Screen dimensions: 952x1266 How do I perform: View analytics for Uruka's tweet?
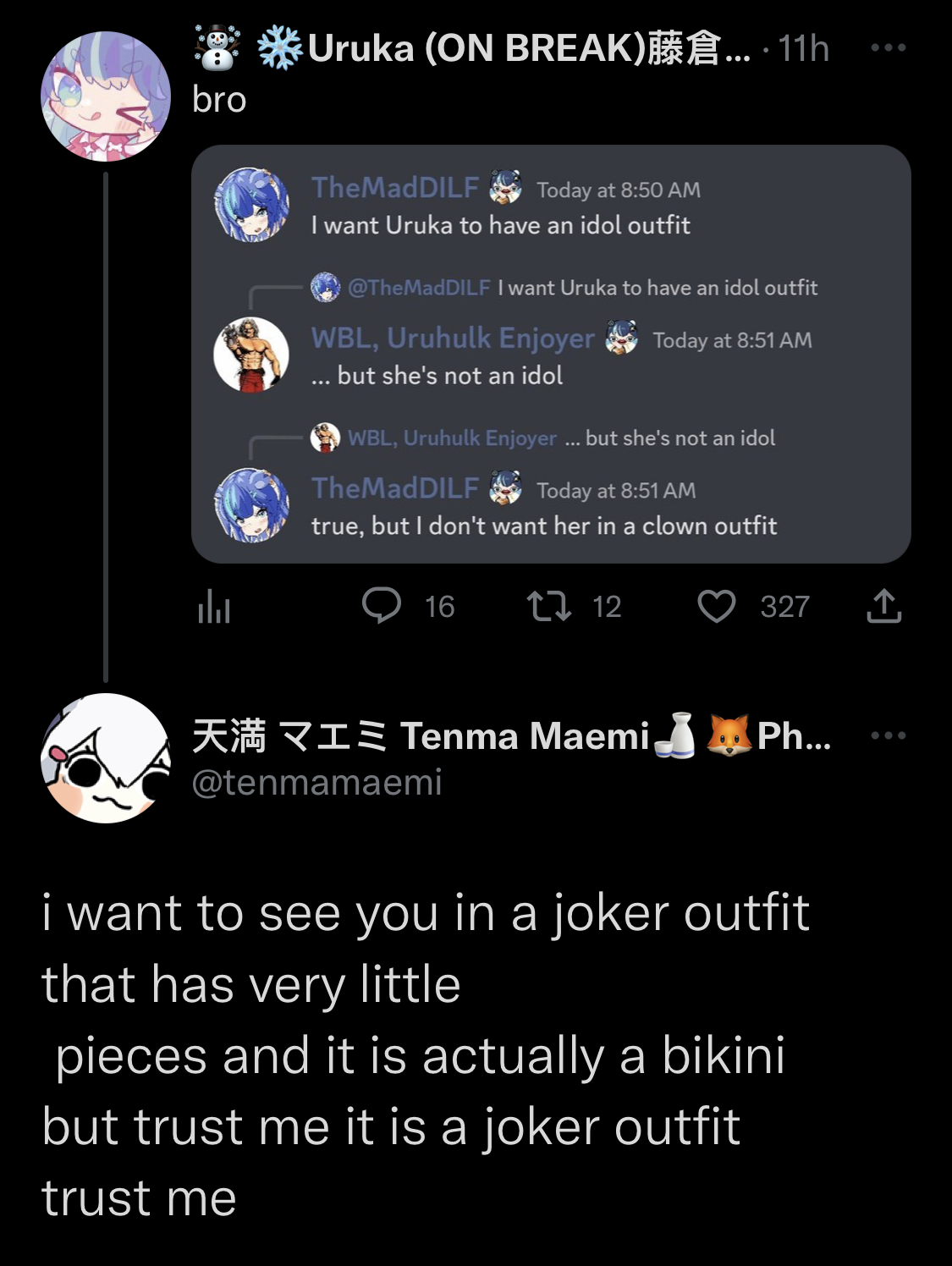[x=214, y=606]
